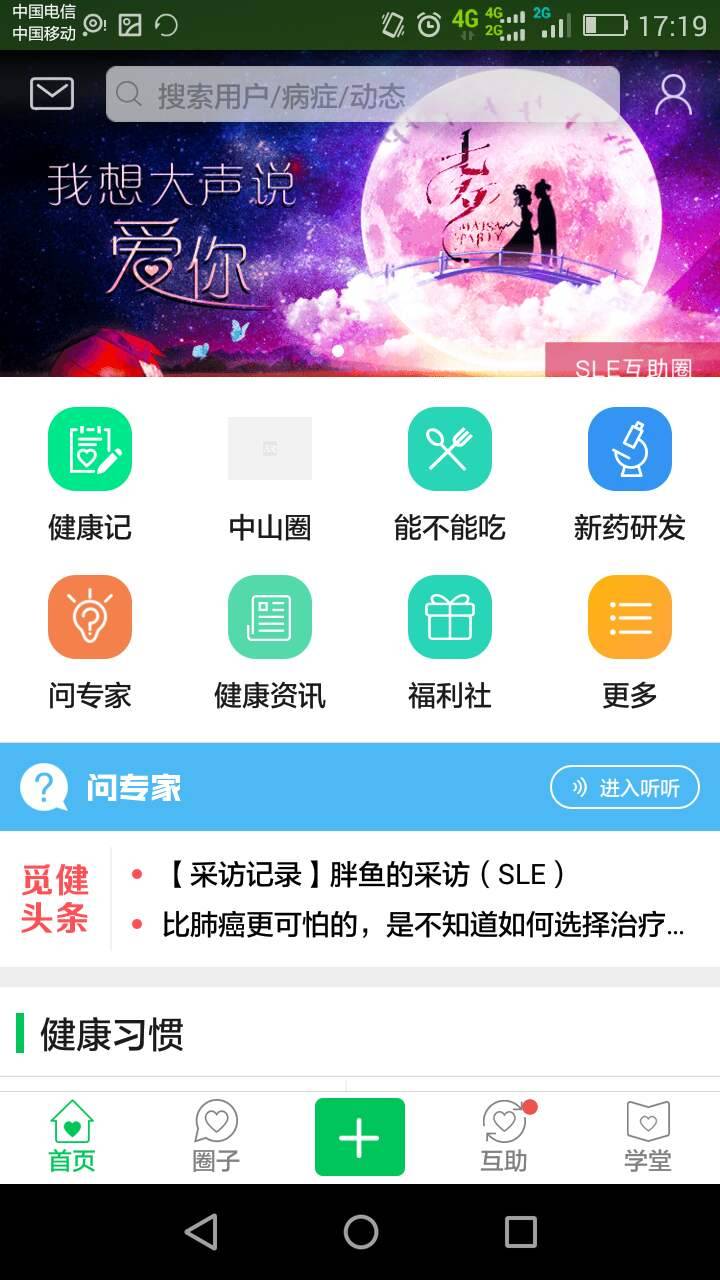Open the 比肺癌更可怕的 headline
The image size is (720, 1280).
[422, 925]
